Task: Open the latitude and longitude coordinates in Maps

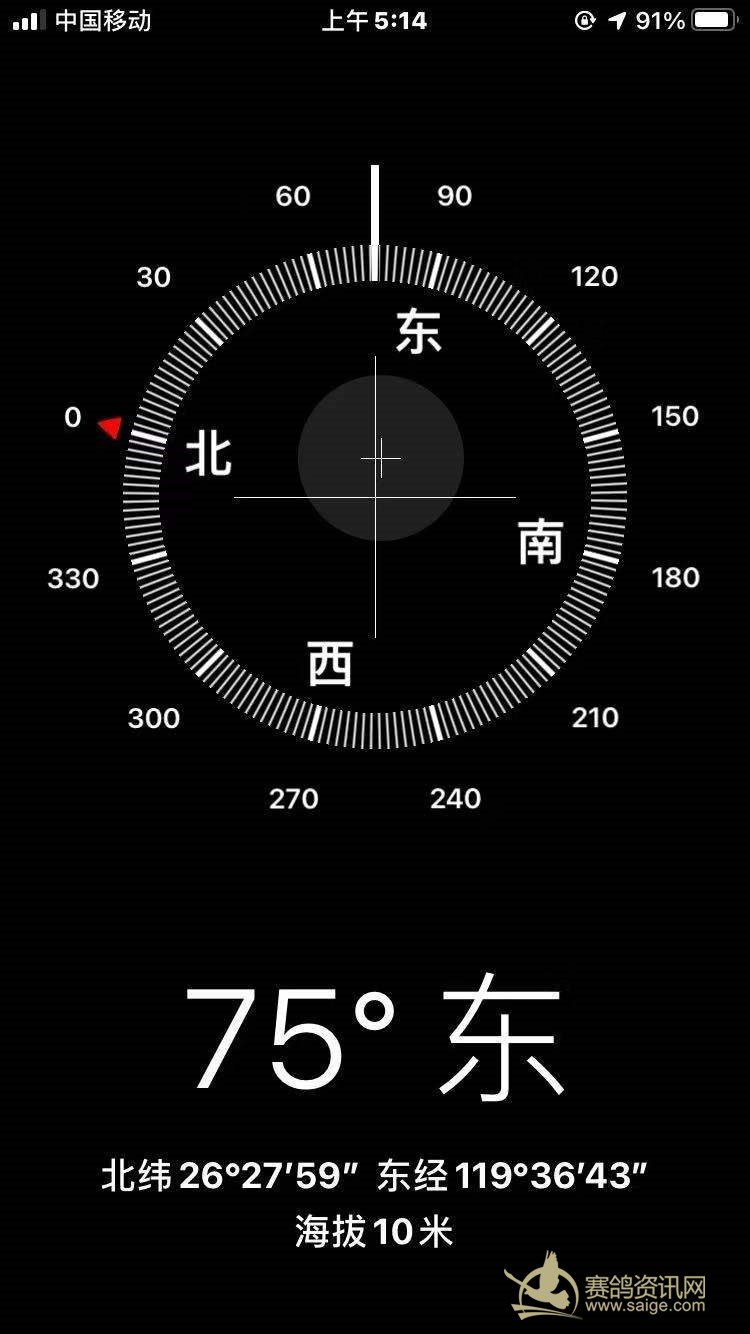Action: pyautogui.click(x=375, y=1176)
